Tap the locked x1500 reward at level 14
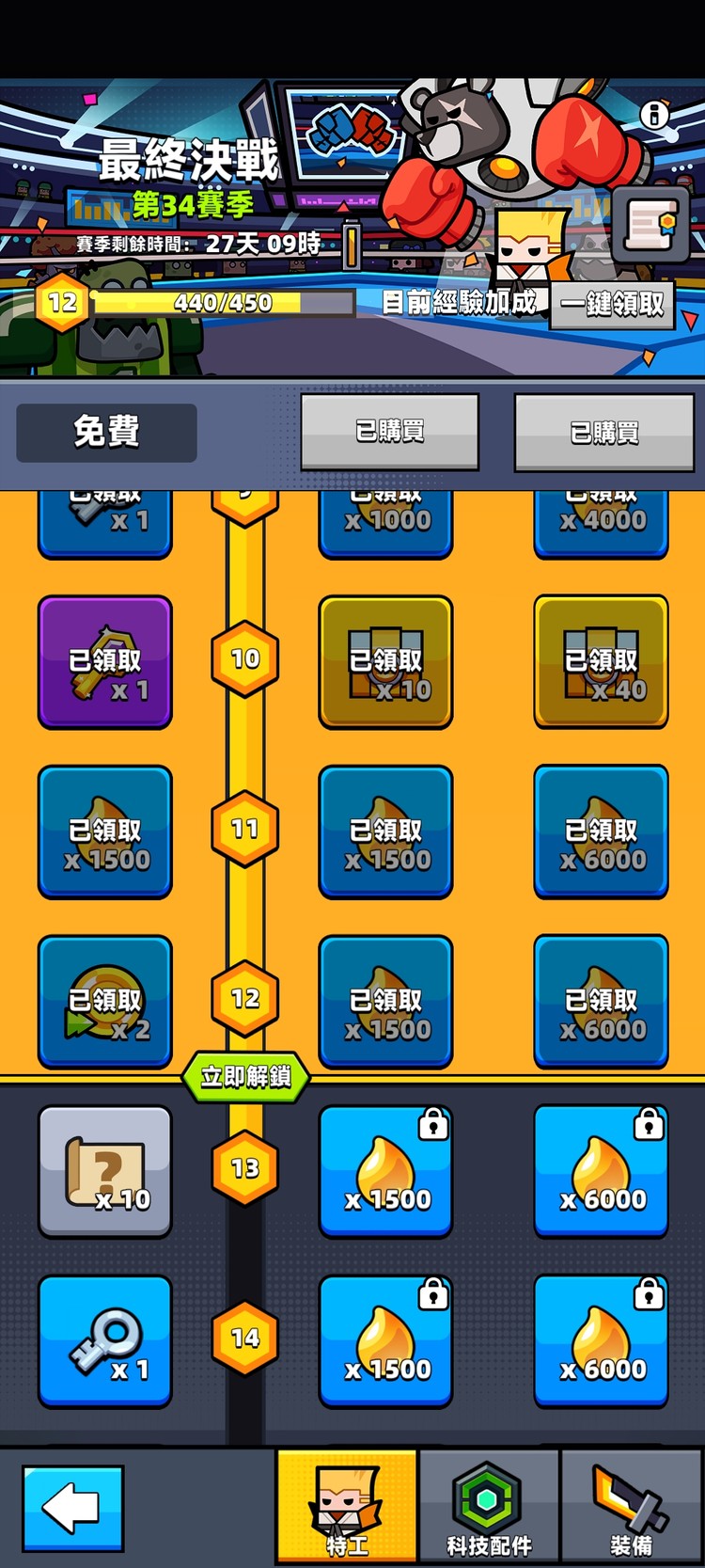This screenshot has width=705, height=1568. (x=386, y=1341)
